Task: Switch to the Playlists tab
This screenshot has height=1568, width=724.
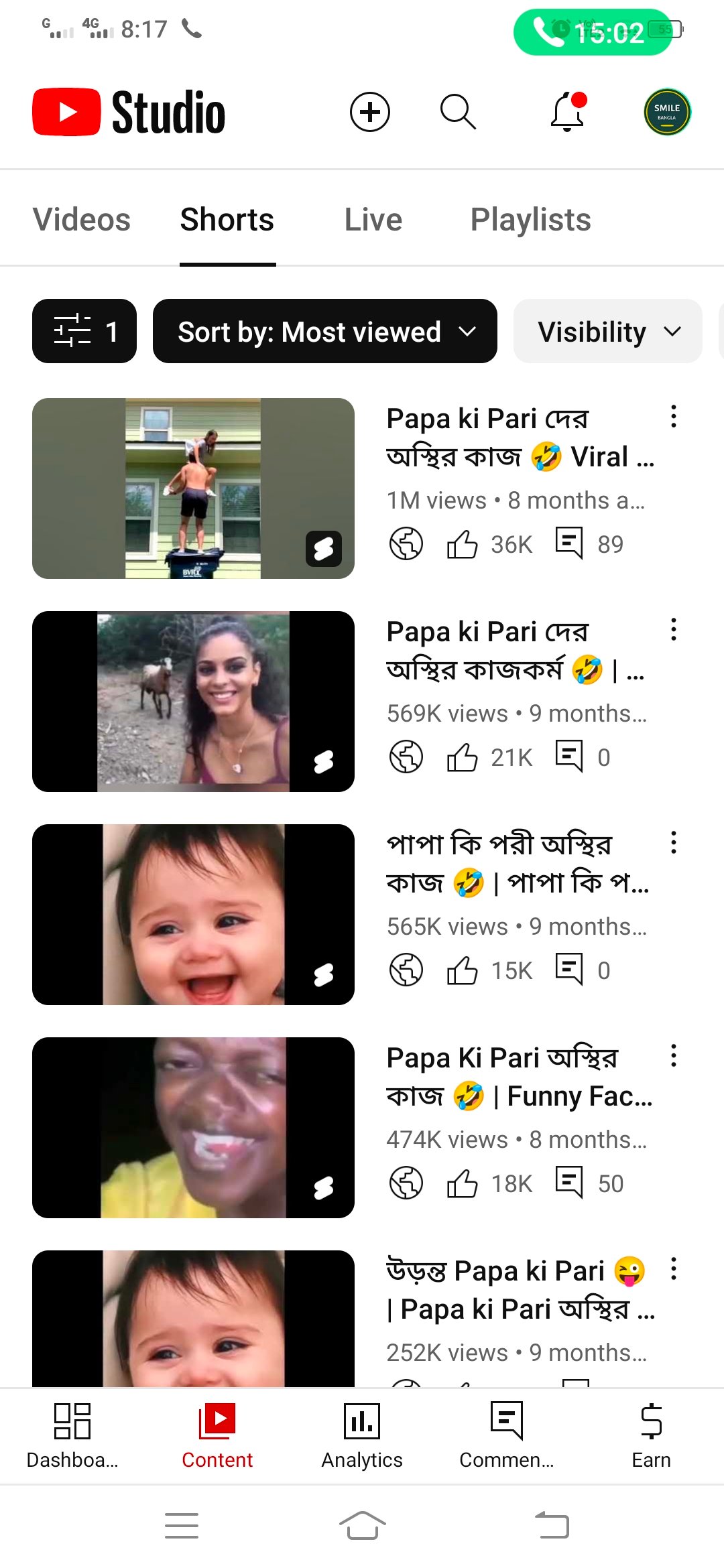Action: point(530,220)
